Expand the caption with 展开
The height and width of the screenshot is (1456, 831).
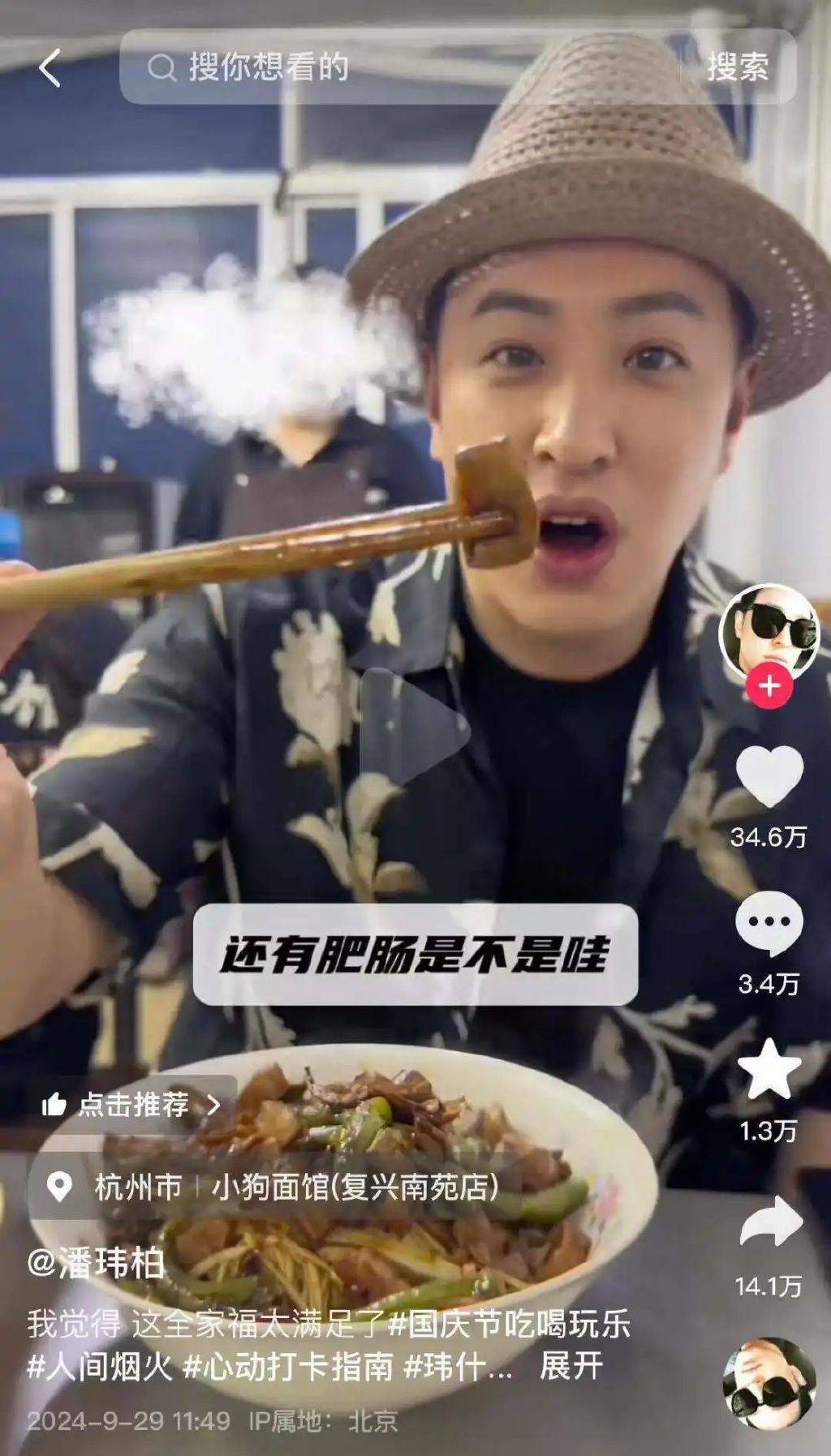pyautogui.click(x=571, y=1366)
